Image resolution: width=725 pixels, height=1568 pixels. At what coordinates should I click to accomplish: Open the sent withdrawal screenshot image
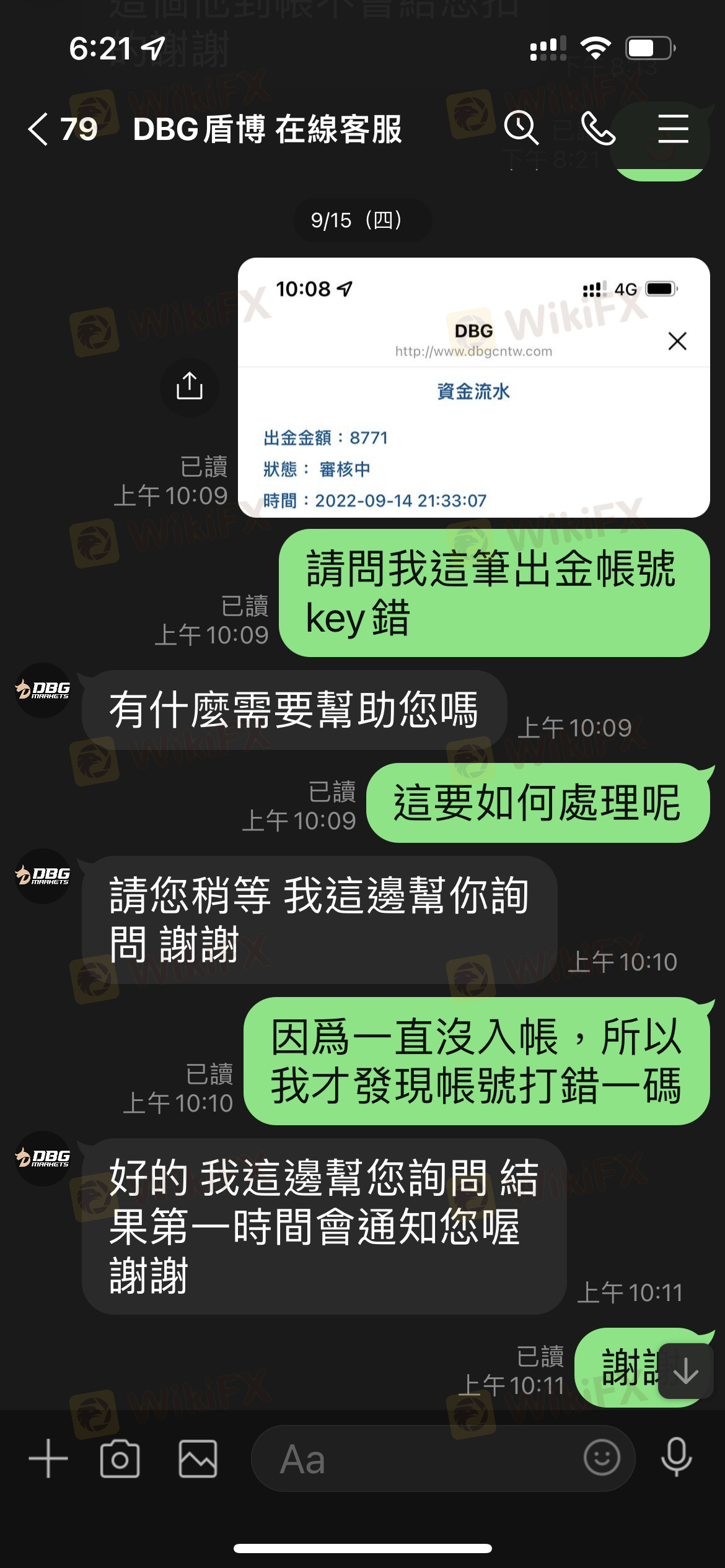click(473, 388)
